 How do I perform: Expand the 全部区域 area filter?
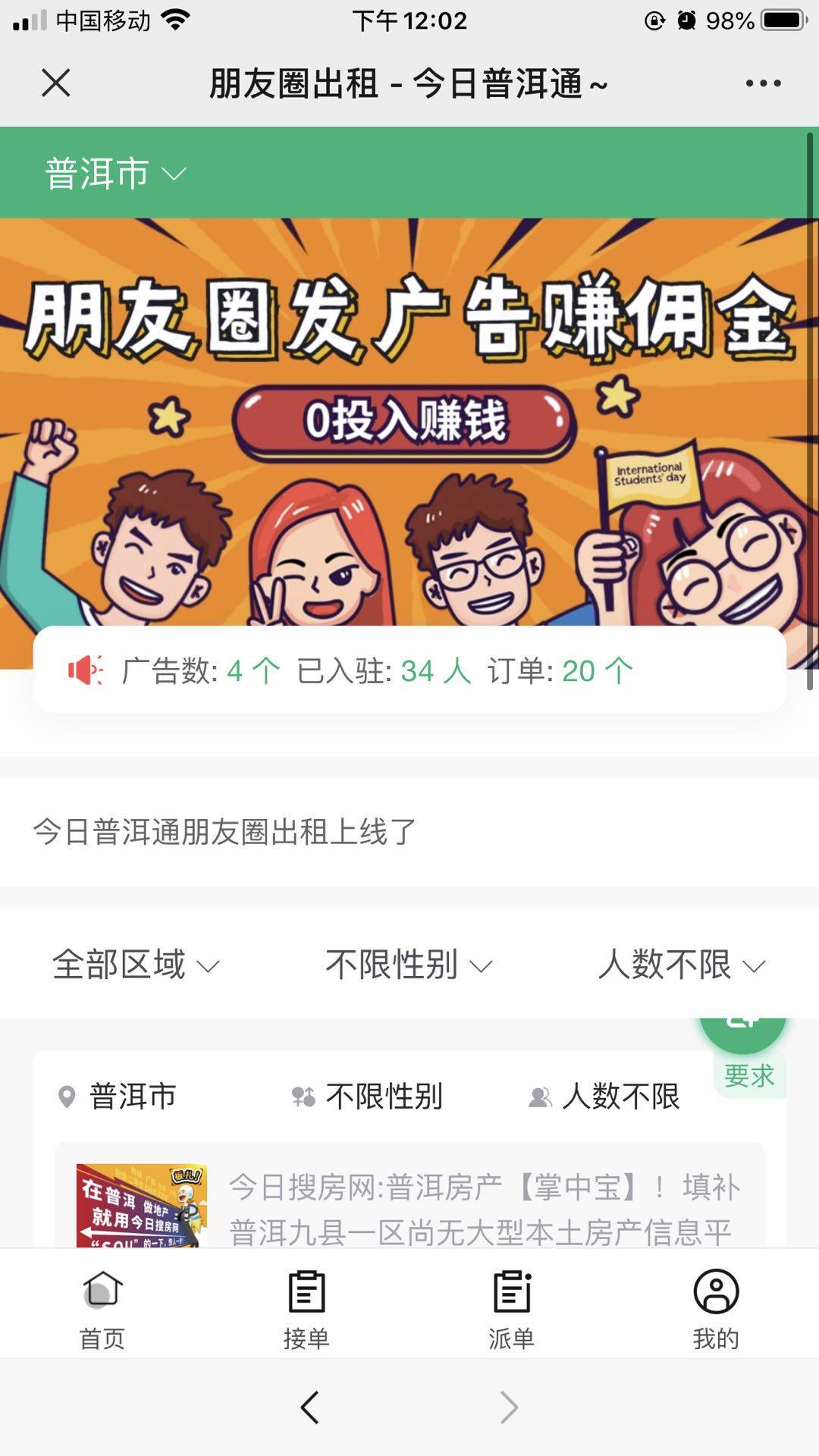point(135,965)
